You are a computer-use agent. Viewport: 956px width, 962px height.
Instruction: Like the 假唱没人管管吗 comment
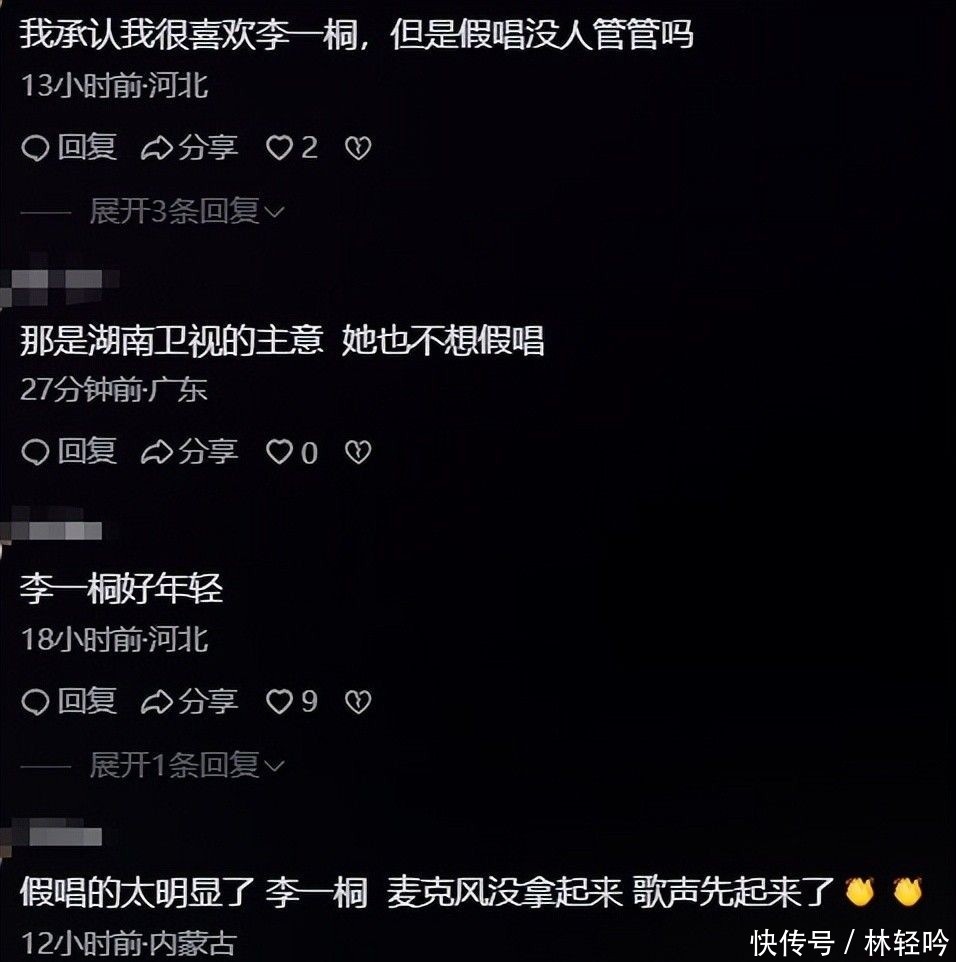(x=279, y=148)
